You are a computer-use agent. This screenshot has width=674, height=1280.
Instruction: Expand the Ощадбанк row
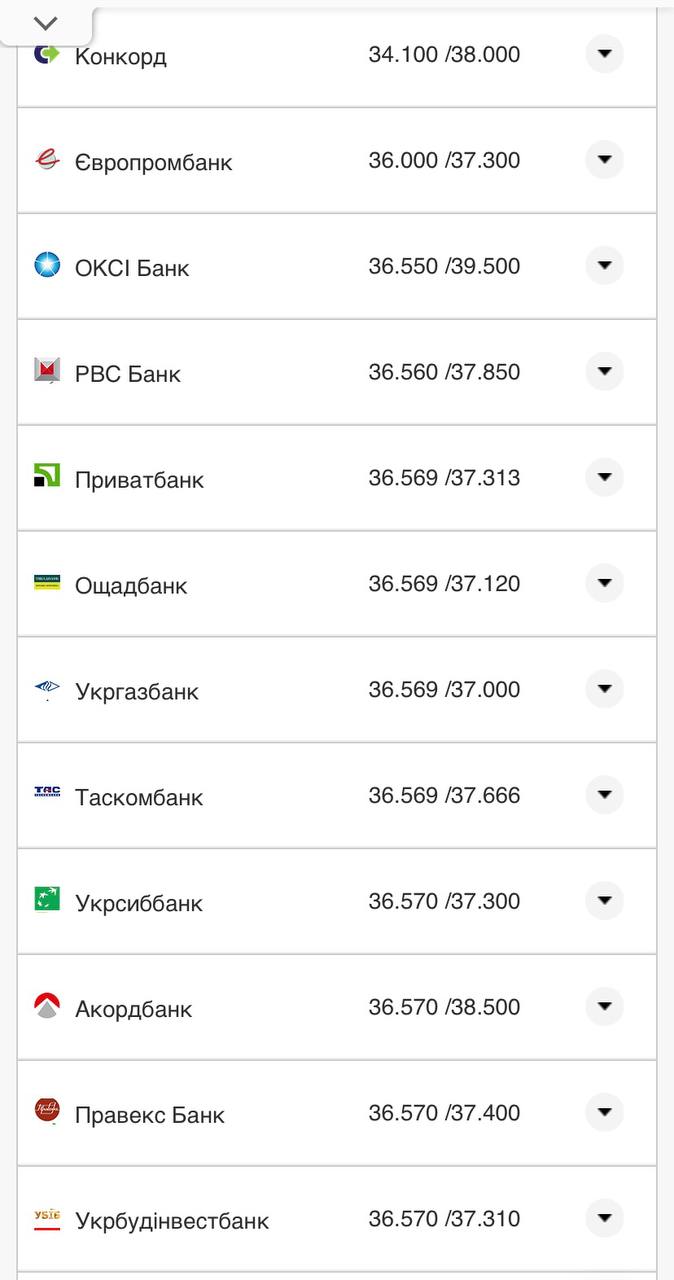click(x=604, y=584)
